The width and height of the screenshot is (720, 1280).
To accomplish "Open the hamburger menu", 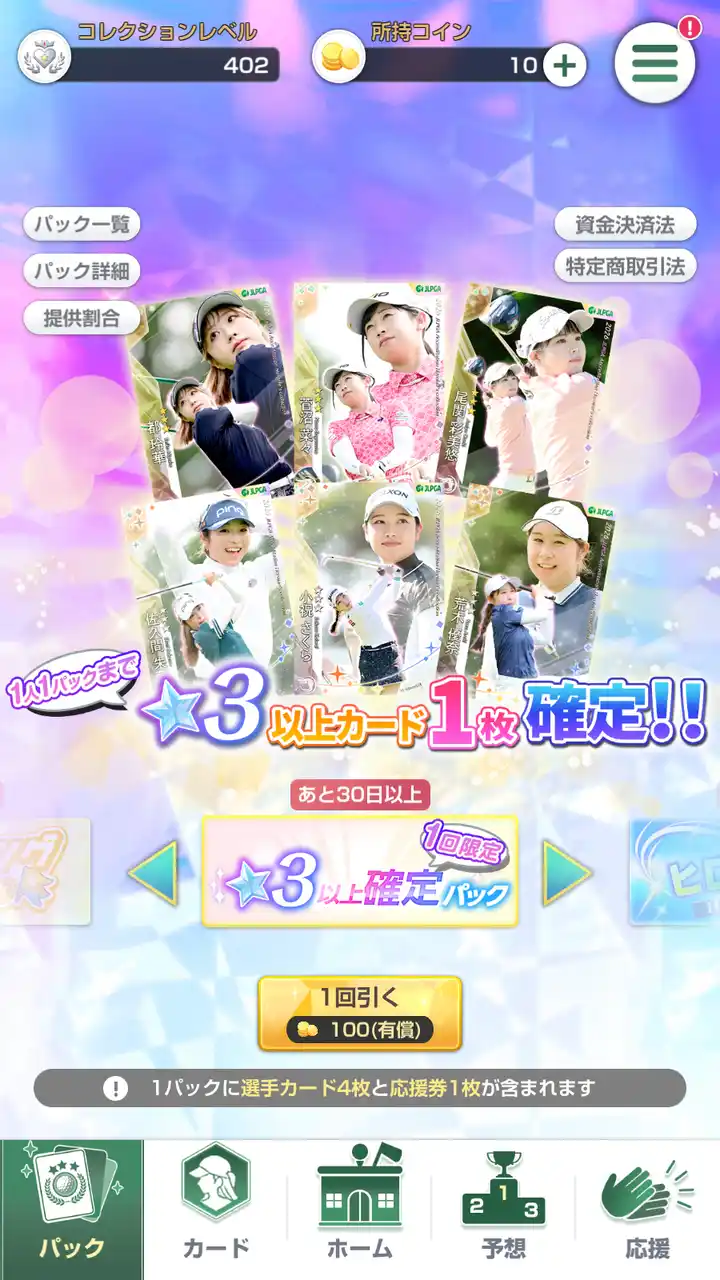I will (655, 62).
